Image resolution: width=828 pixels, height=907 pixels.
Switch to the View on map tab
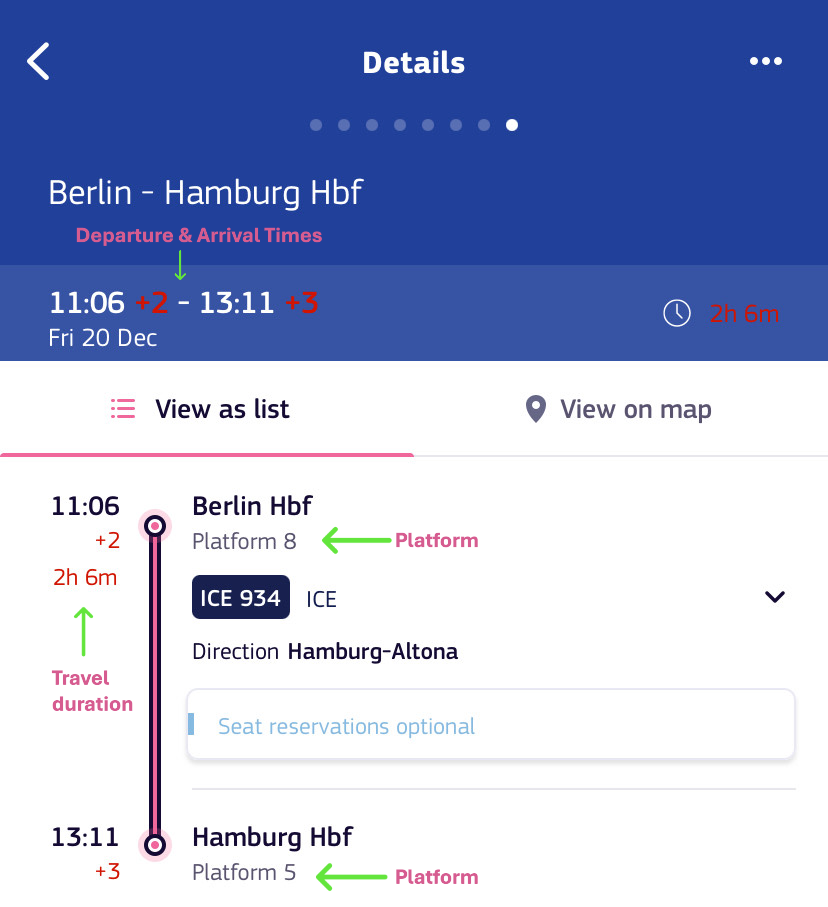point(620,409)
